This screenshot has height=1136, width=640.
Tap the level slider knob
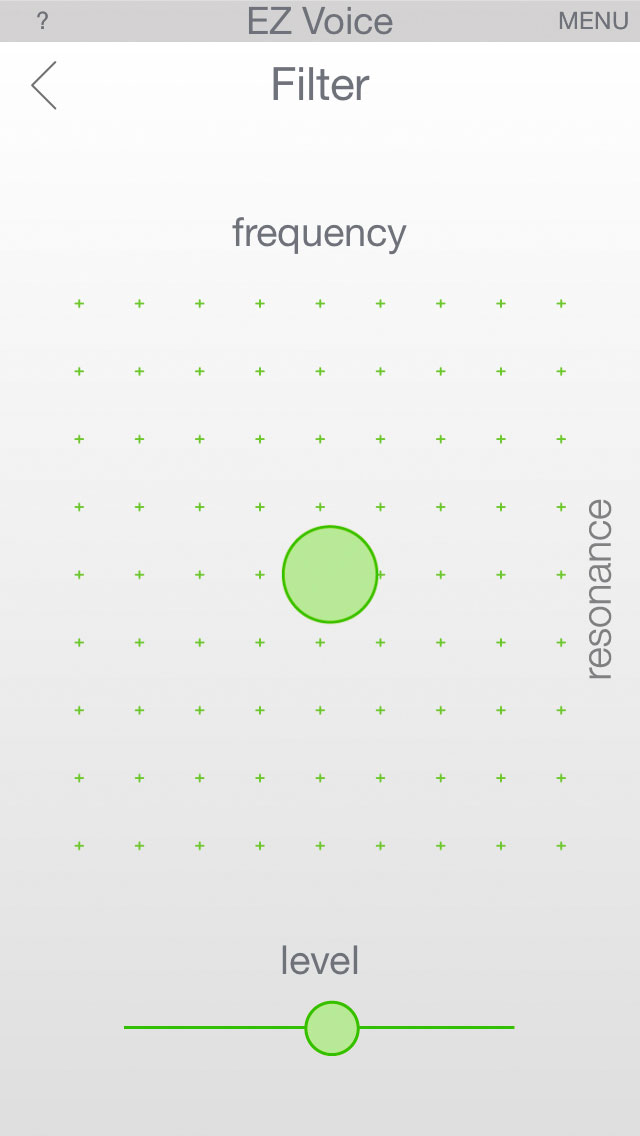click(x=332, y=1028)
